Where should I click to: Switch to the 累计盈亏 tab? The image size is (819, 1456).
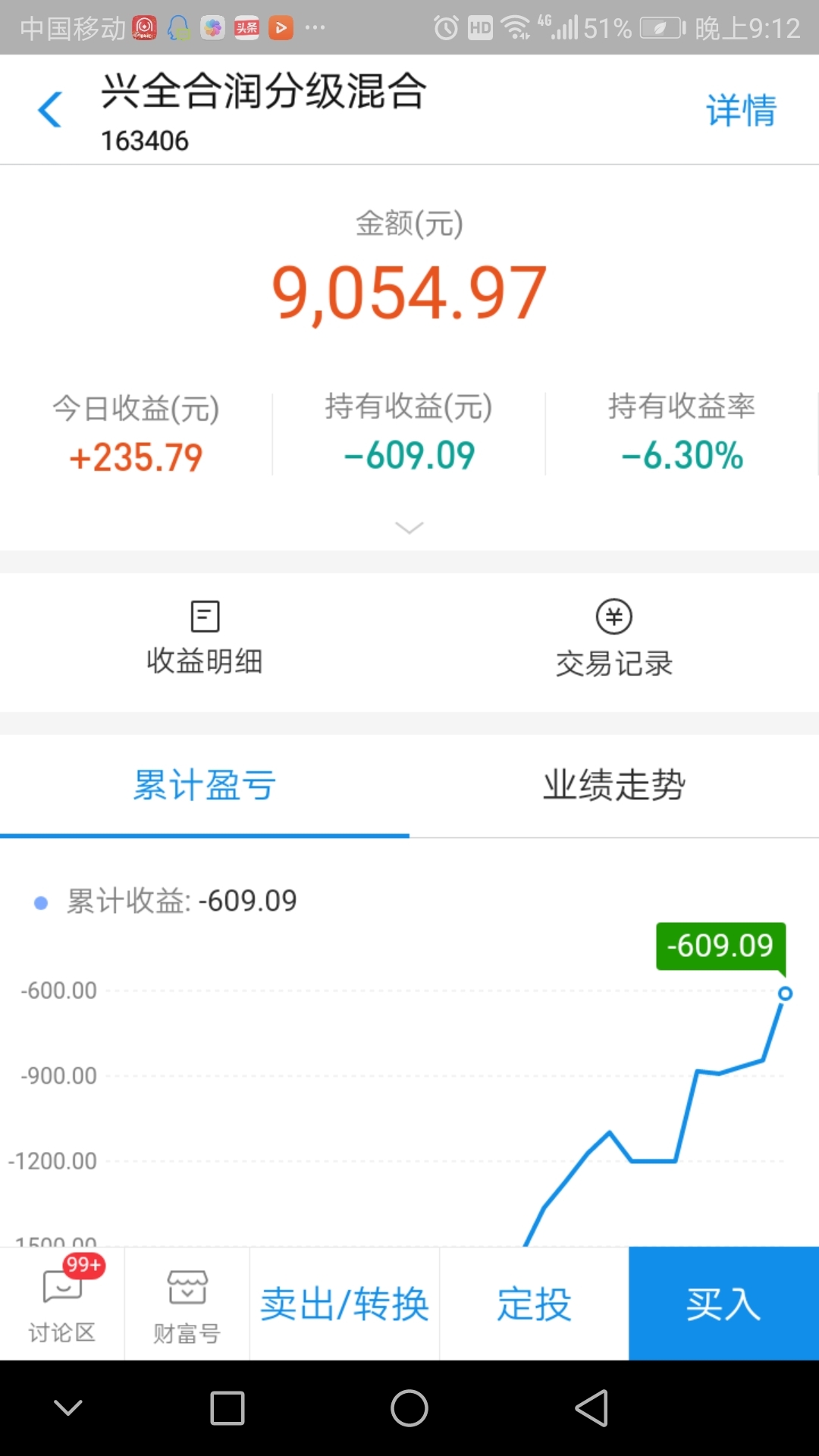point(205,786)
